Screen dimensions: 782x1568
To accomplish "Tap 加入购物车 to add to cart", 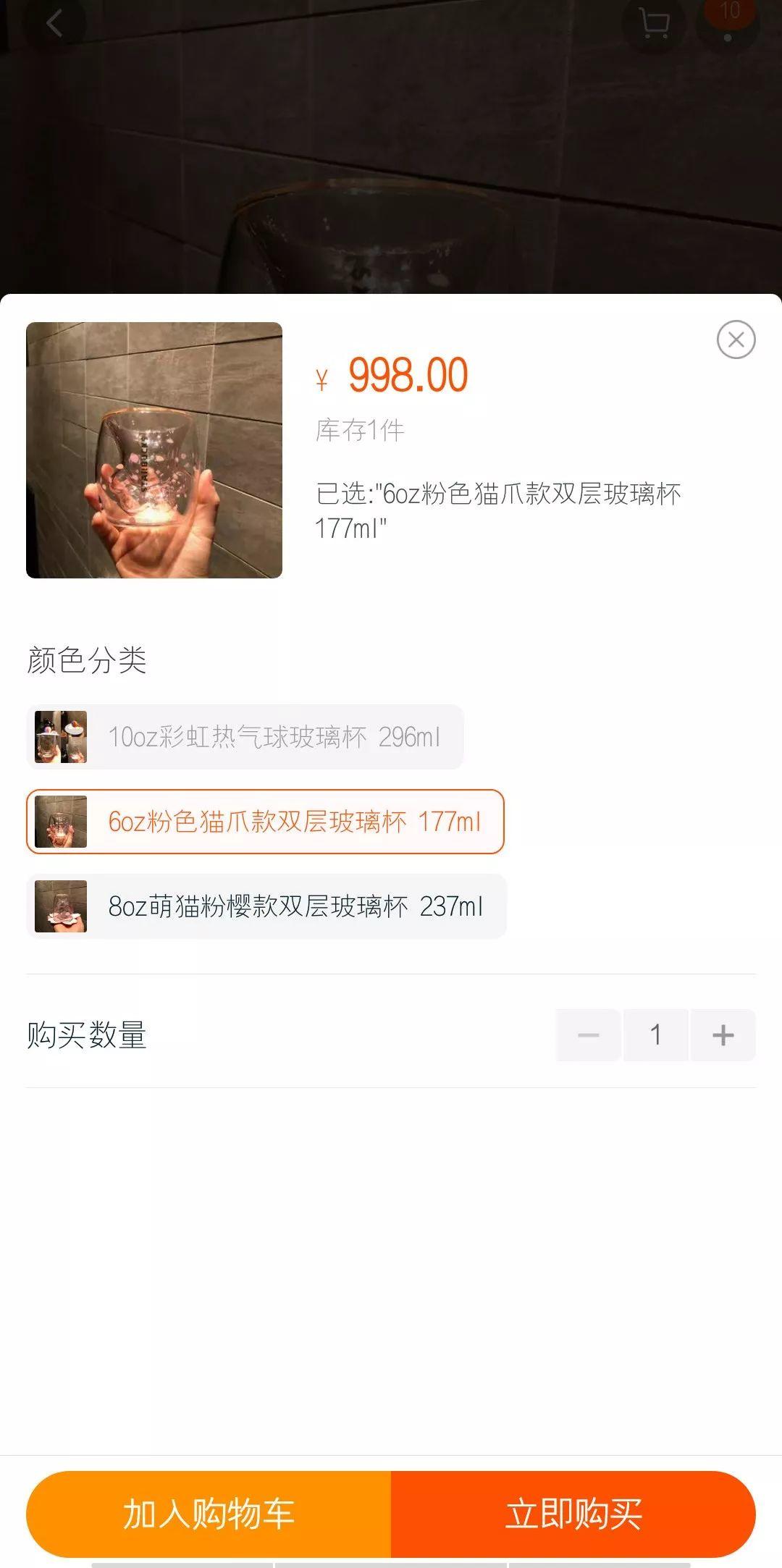I will [x=209, y=1514].
